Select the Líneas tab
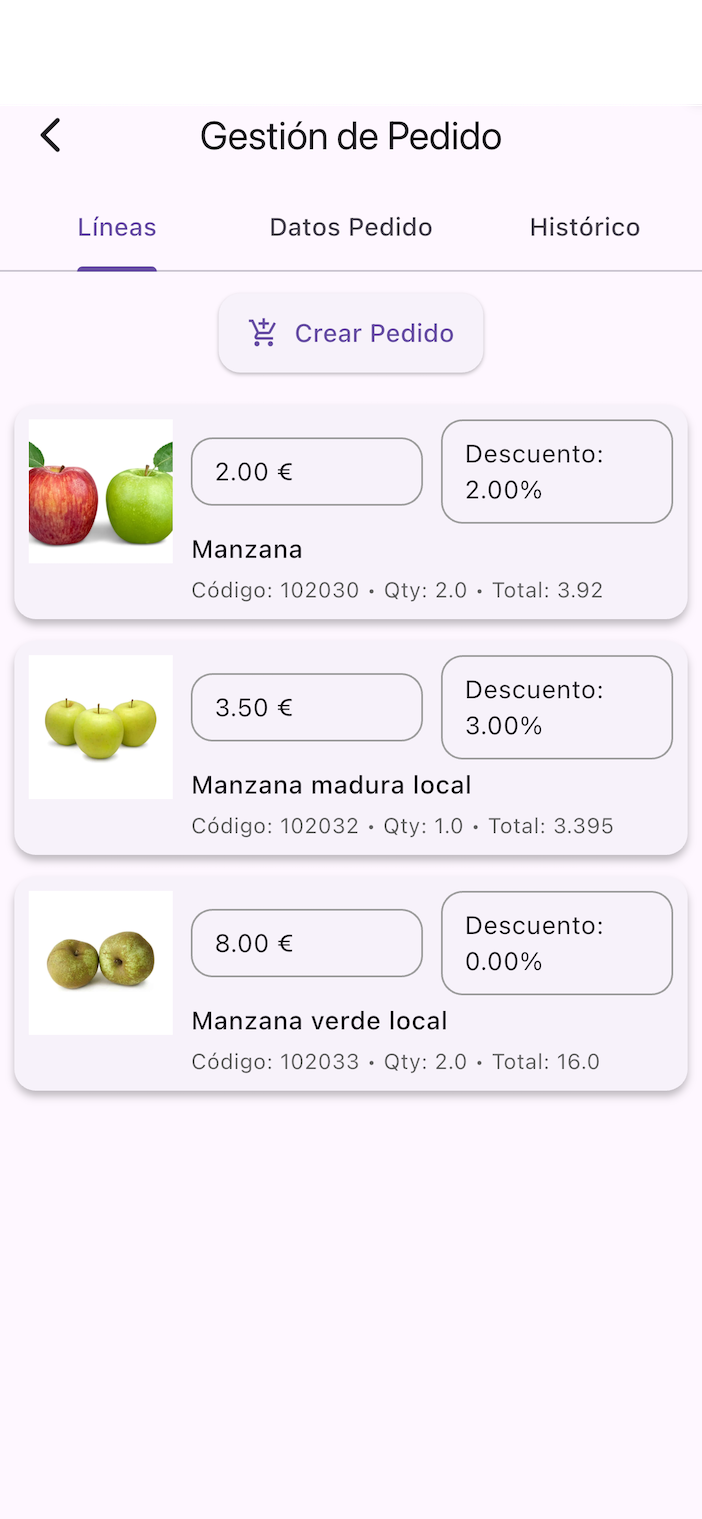The height and width of the screenshot is (1519, 702). tap(117, 228)
